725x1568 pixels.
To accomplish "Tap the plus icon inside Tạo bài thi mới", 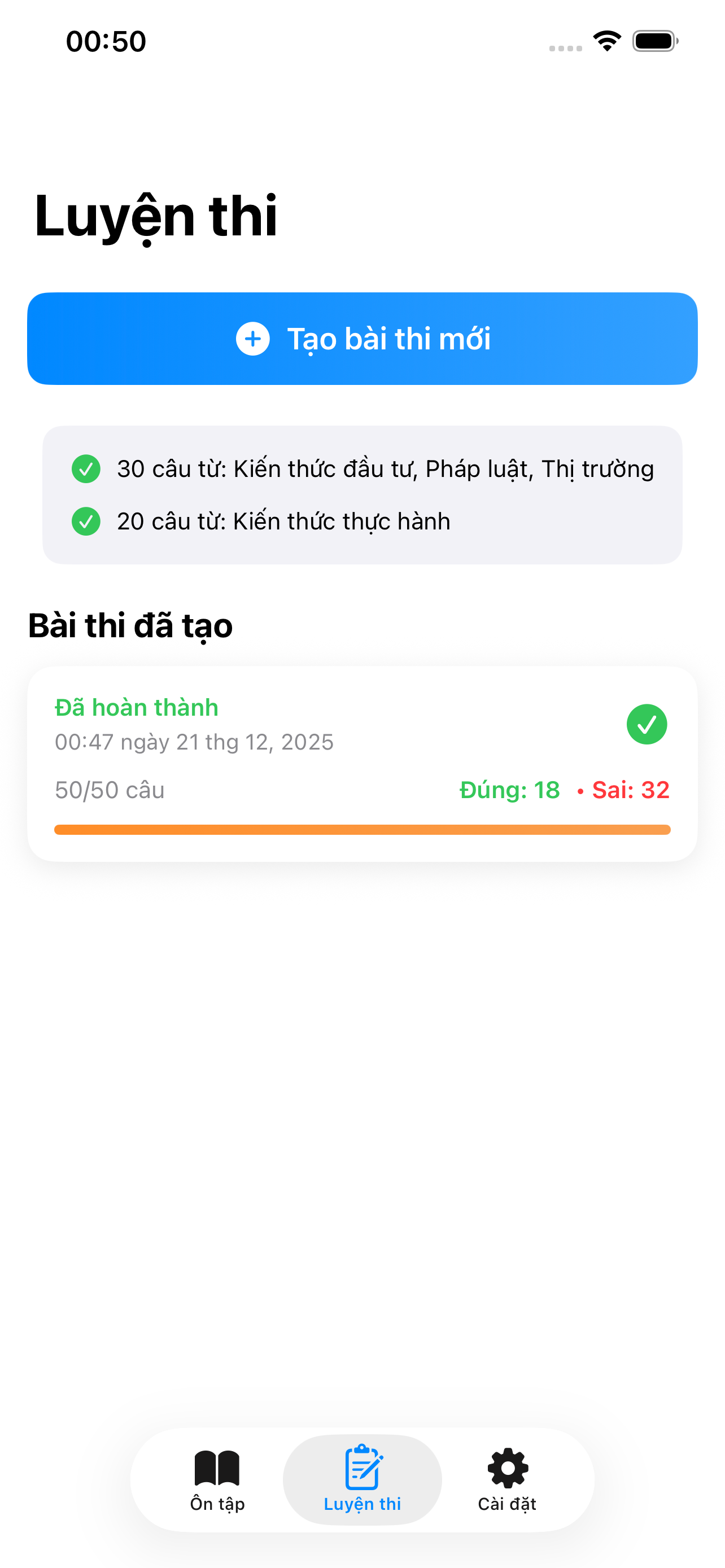I will [252, 340].
